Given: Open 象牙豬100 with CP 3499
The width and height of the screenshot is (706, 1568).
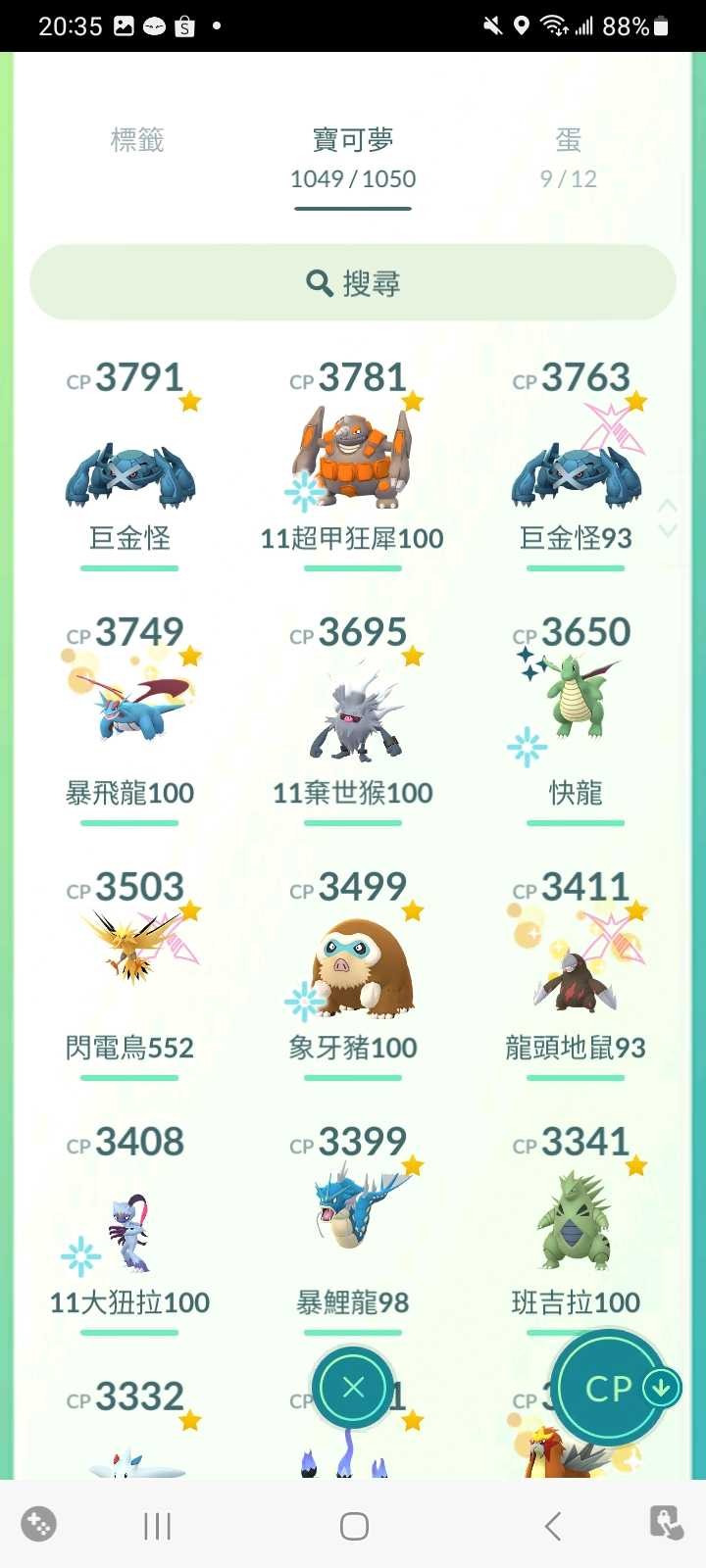Looking at the screenshot, I should coord(353,972).
